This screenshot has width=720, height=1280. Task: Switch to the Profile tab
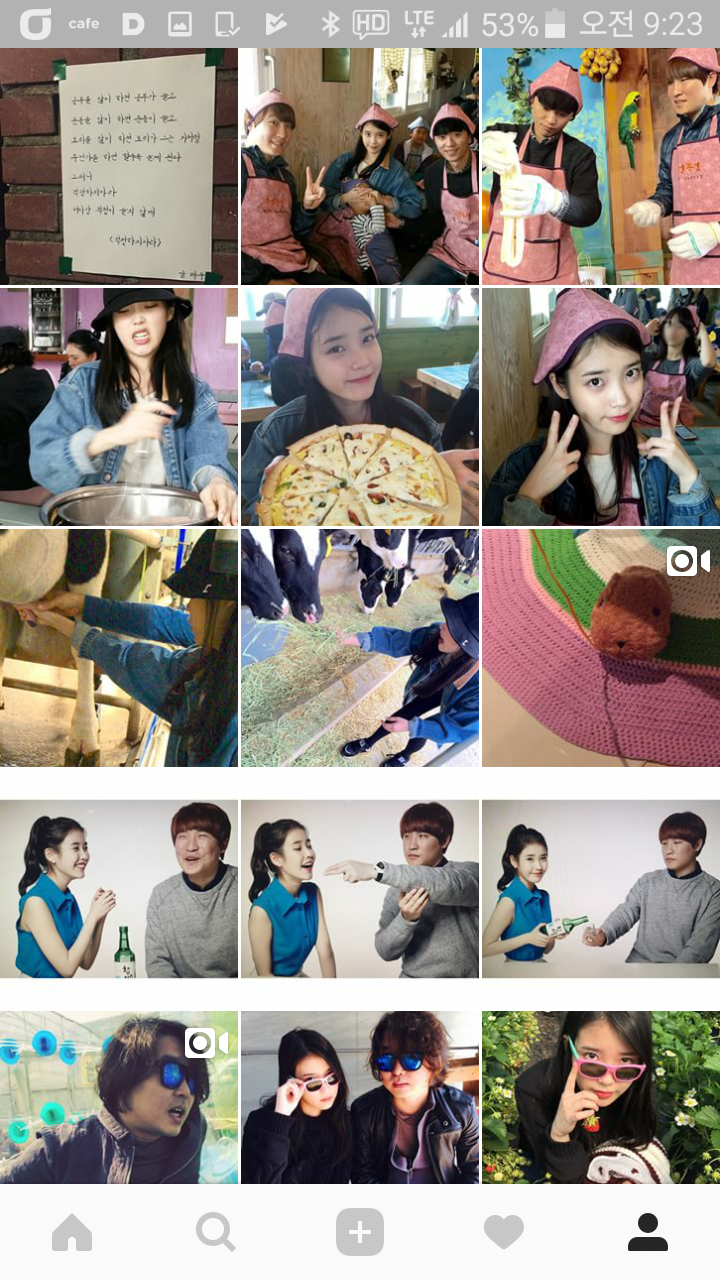648,1232
